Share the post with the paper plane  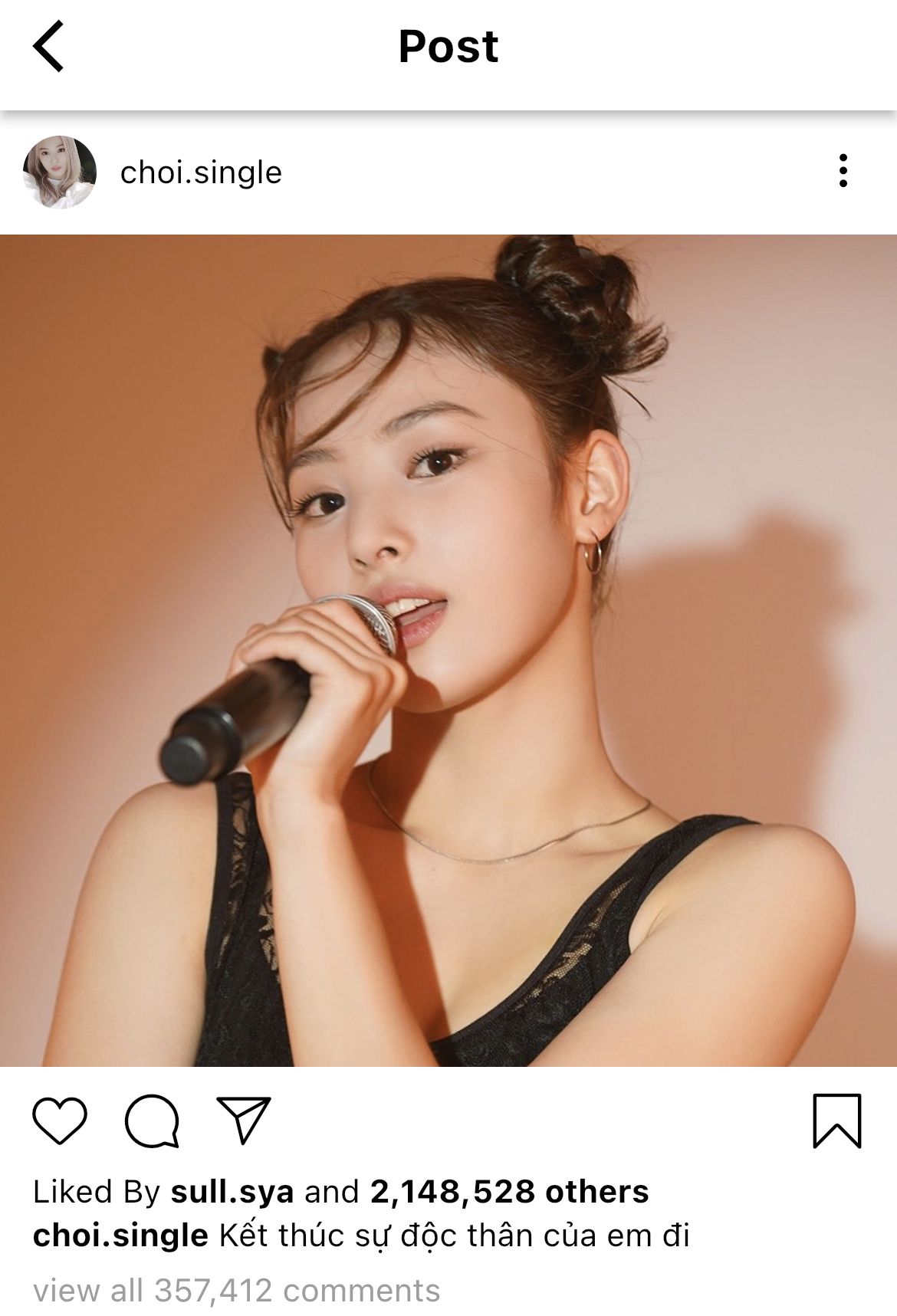pyautogui.click(x=244, y=1121)
